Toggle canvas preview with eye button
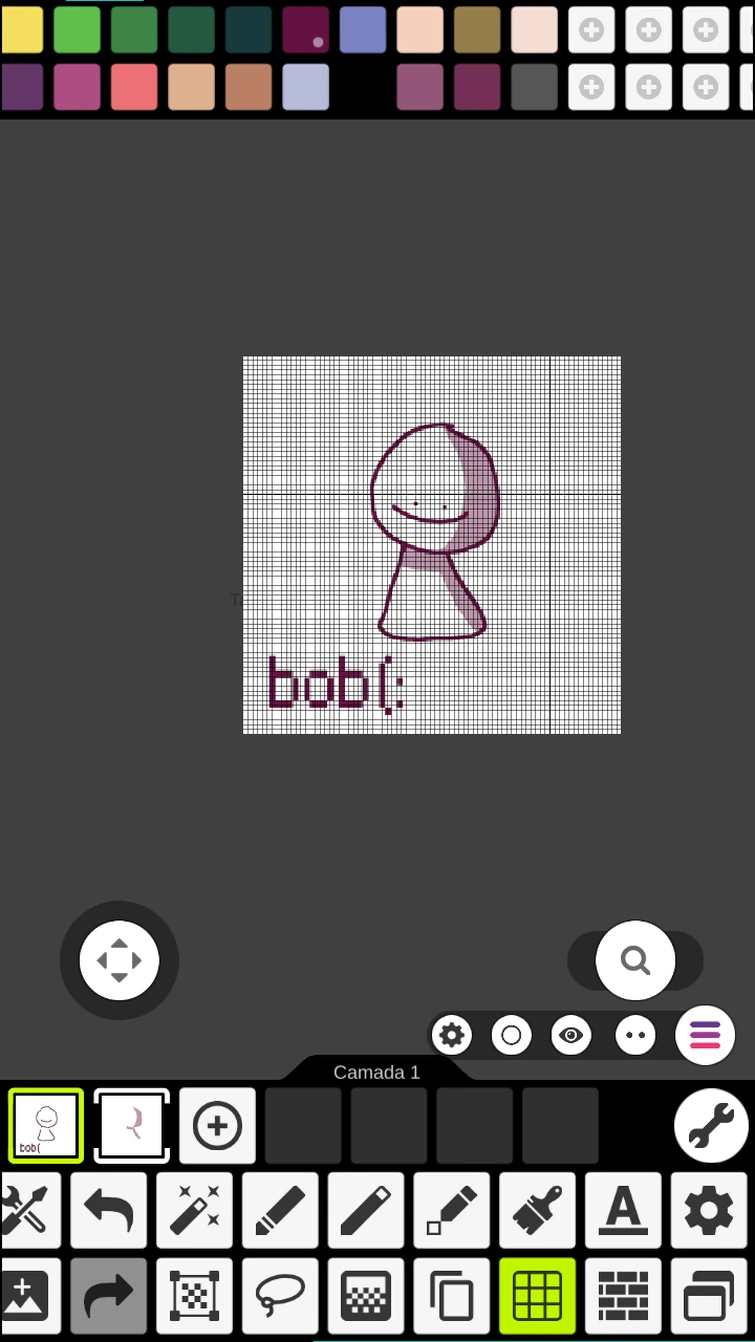The width and height of the screenshot is (755, 1342). tap(571, 1034)
